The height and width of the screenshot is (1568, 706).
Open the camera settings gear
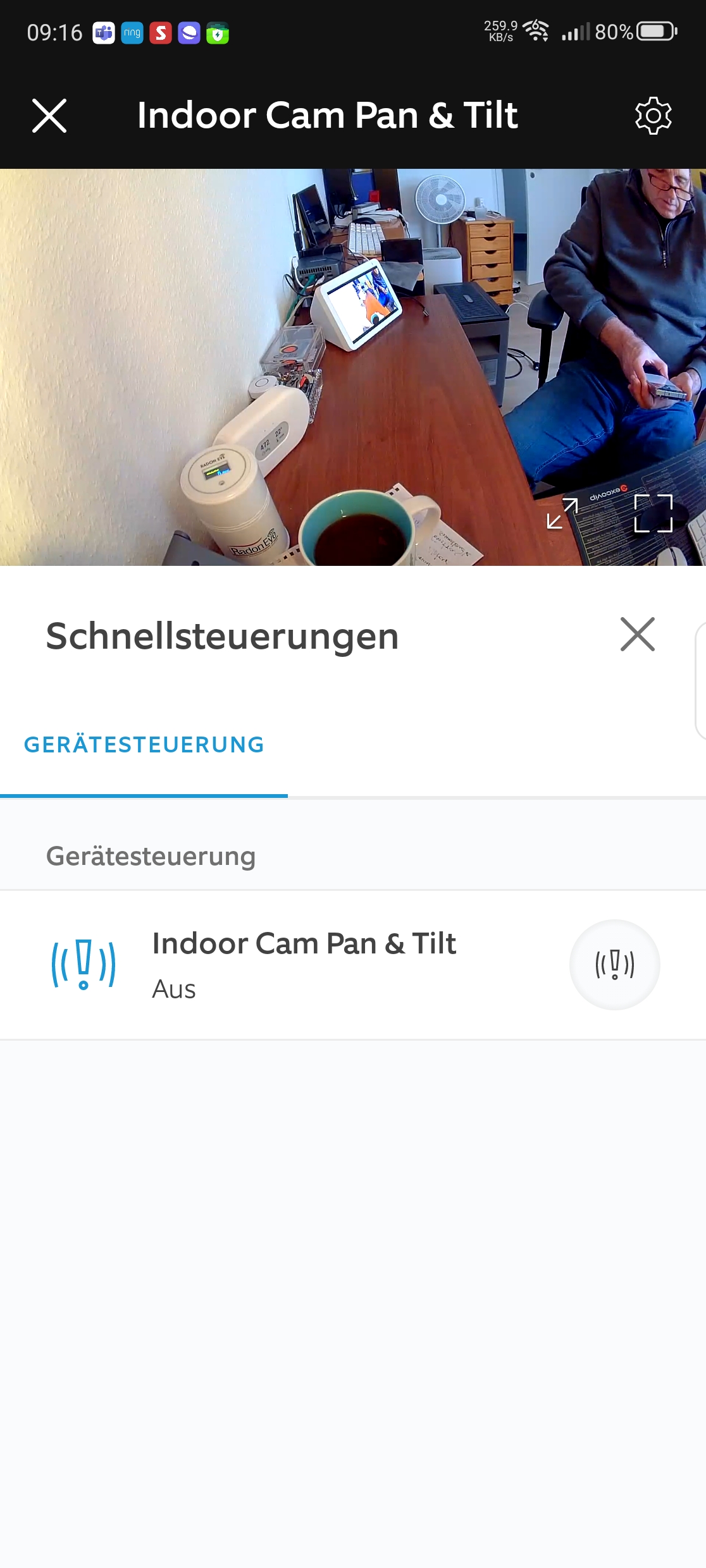point(653,116)
